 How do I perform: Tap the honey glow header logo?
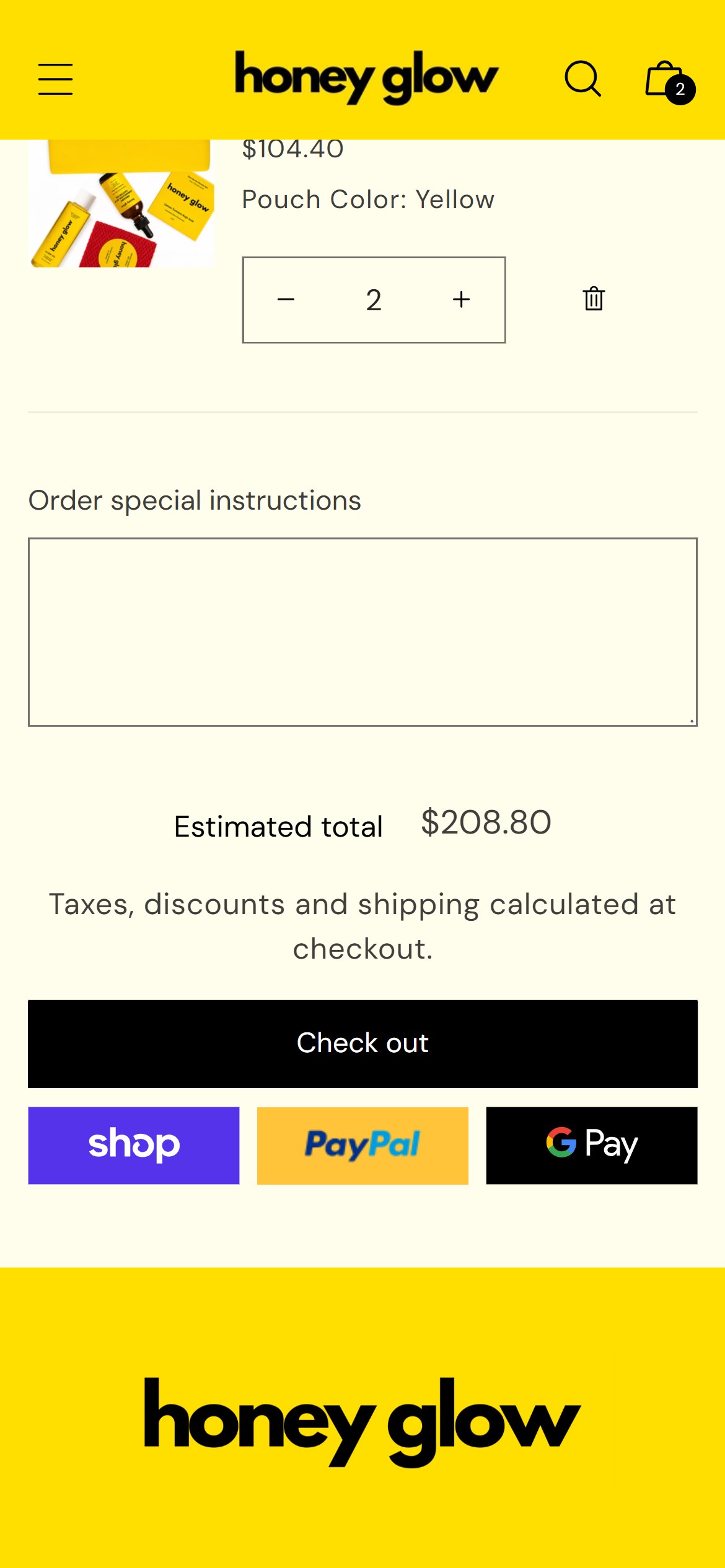(x=366, y=78)
